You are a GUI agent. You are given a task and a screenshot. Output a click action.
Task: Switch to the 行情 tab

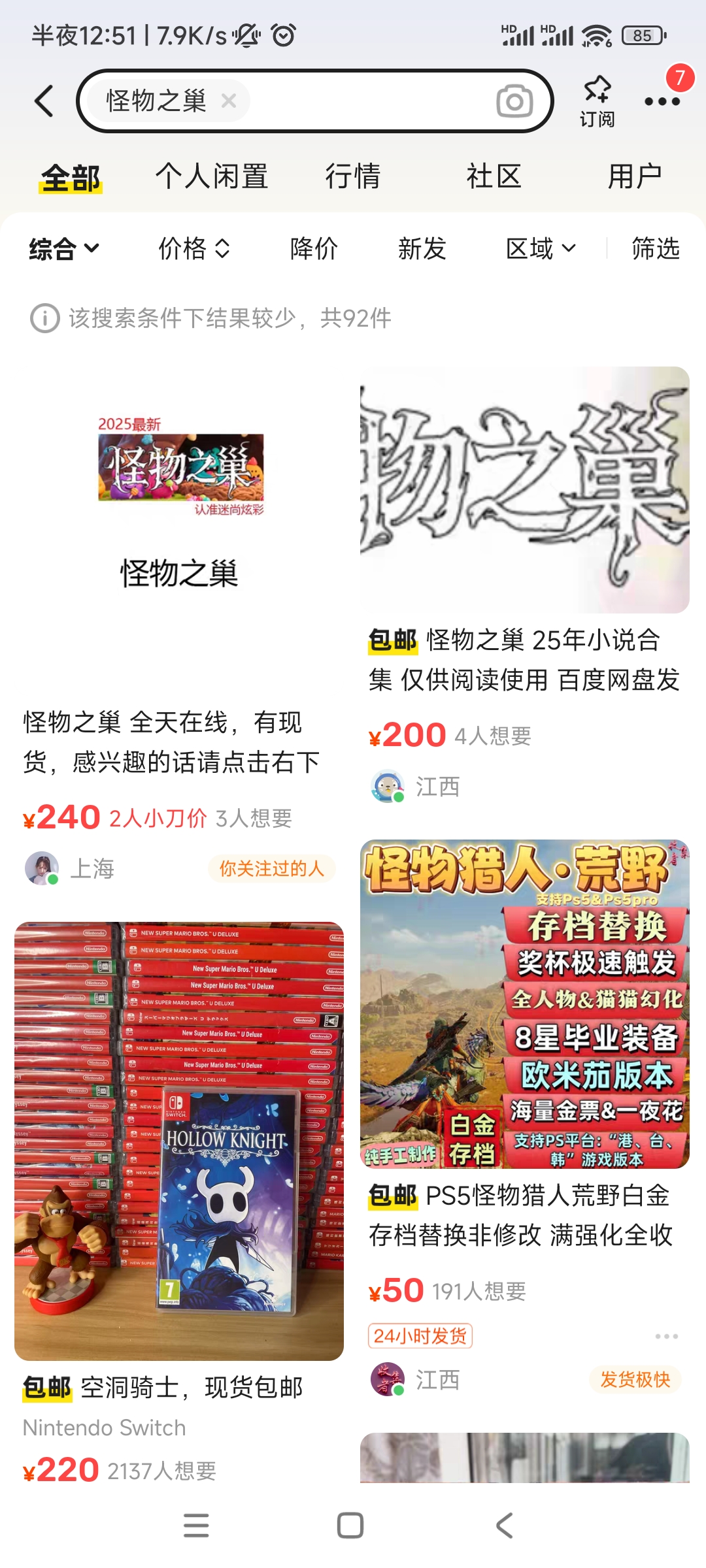353,176
